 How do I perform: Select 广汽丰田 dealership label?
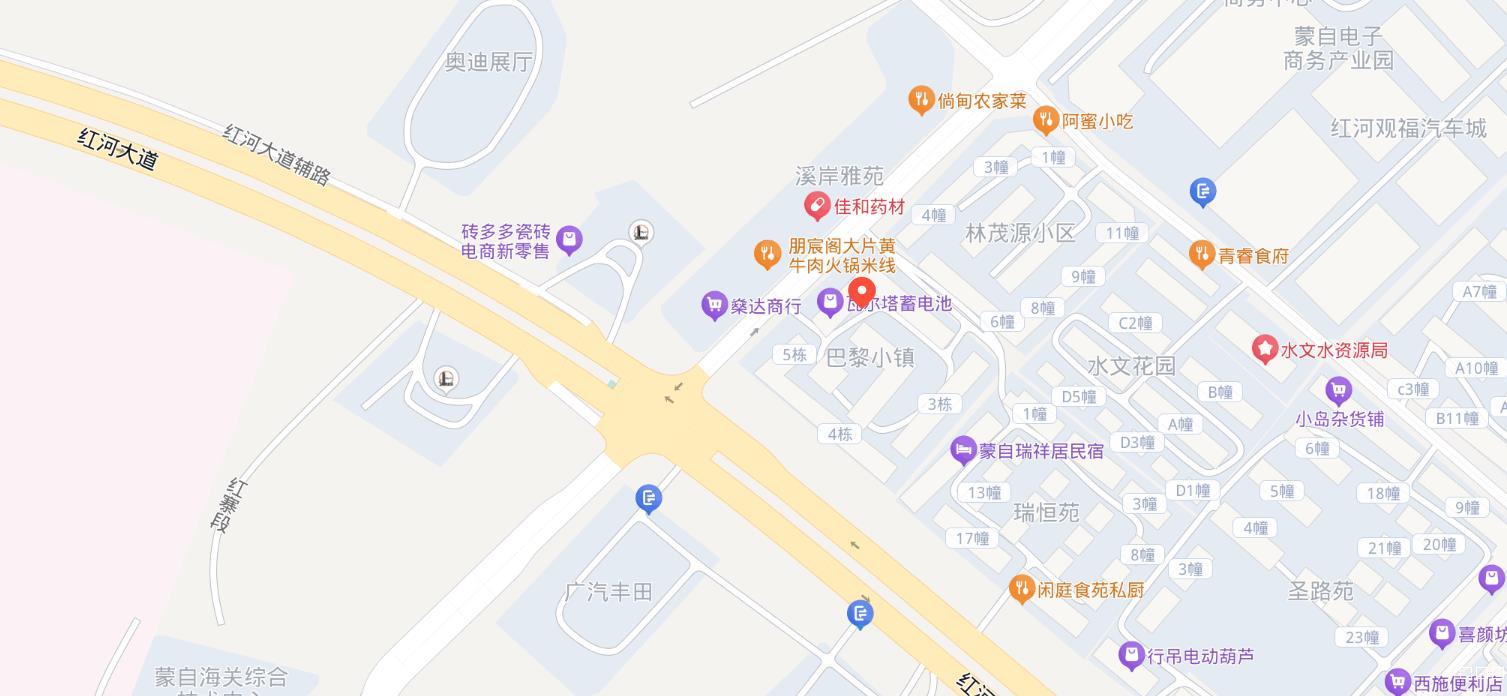(x=608, y=592)
